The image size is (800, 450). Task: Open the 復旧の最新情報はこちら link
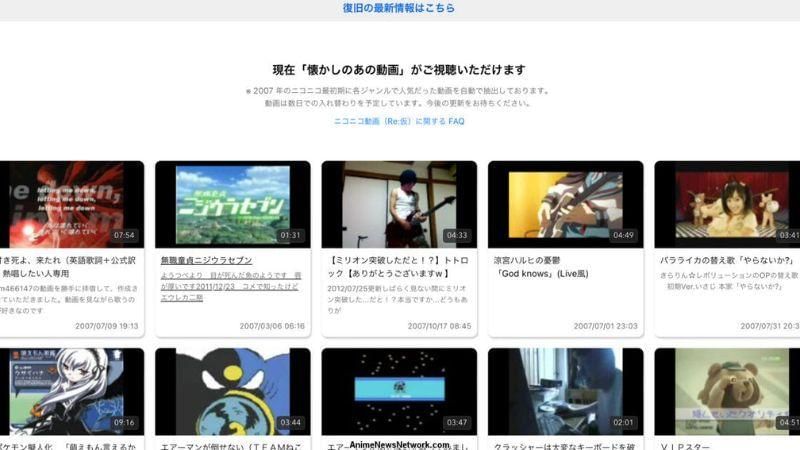pyautogui.click(x=399, y=8)
